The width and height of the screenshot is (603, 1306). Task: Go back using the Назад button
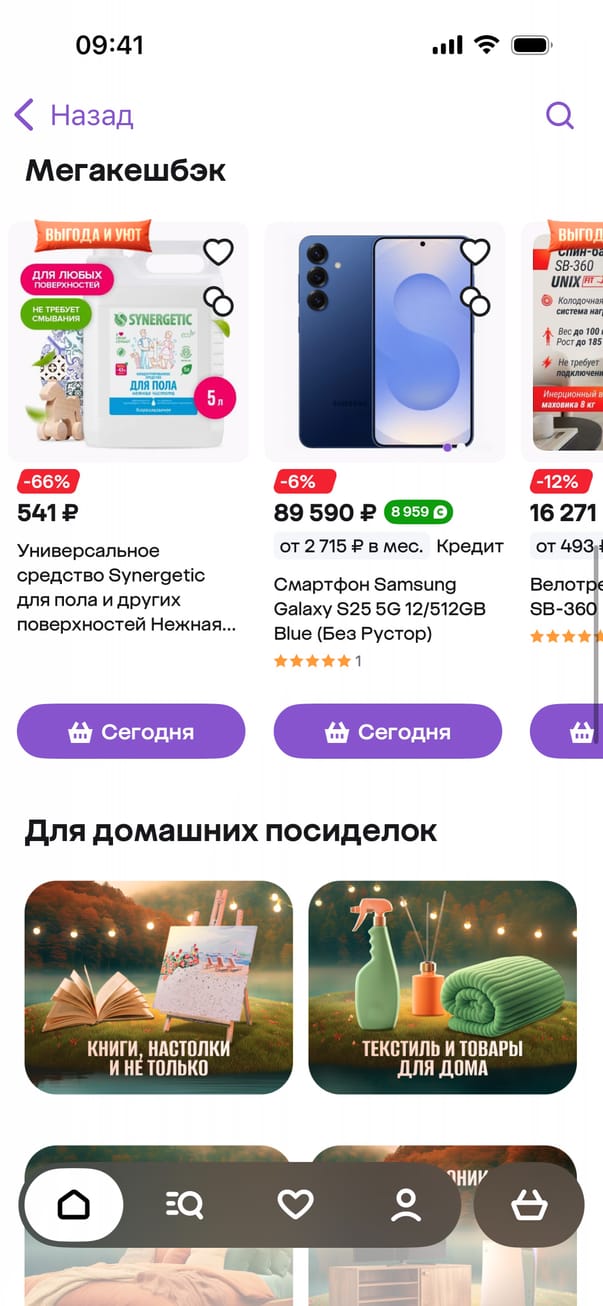pyautogui.click(x=74, y=115)
